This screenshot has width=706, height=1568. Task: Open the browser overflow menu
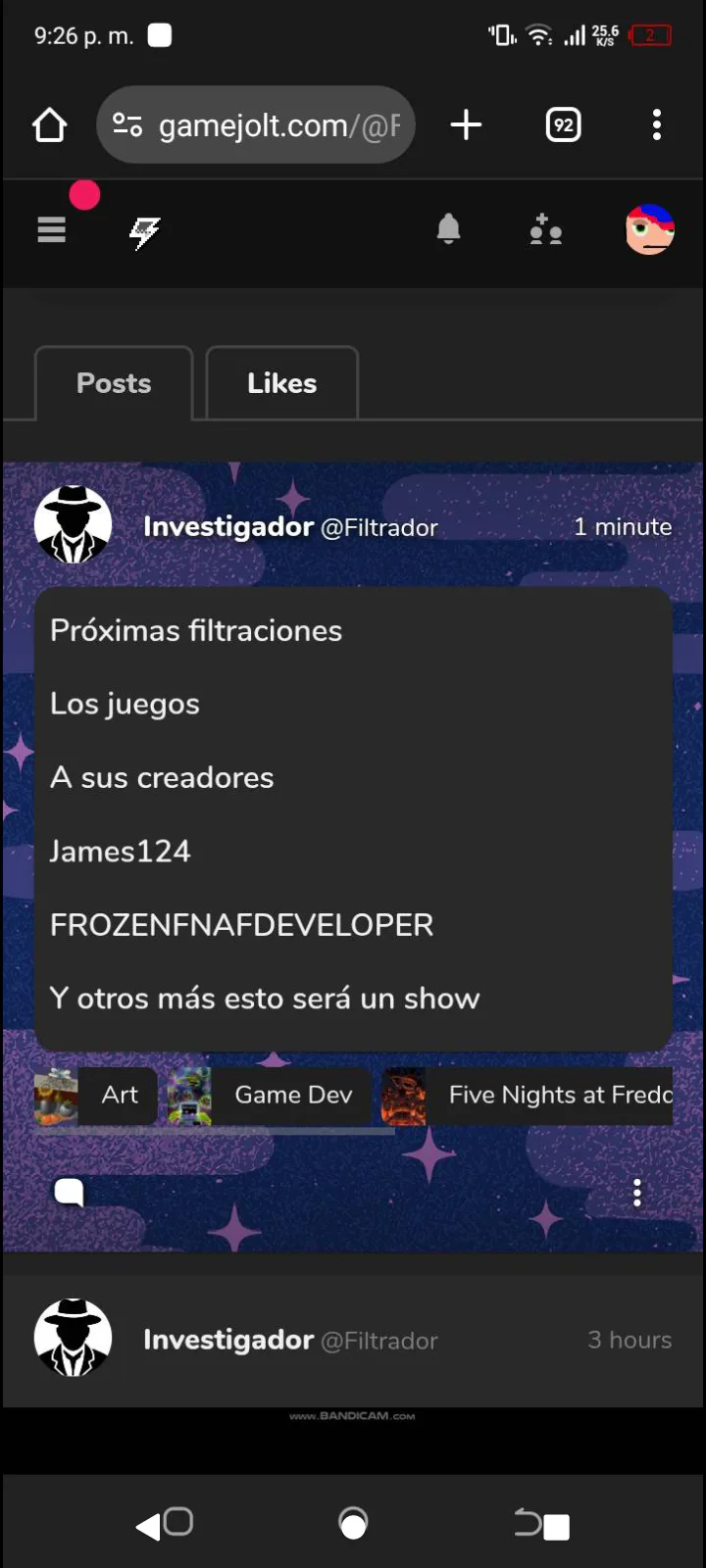[x=657, y=124]
